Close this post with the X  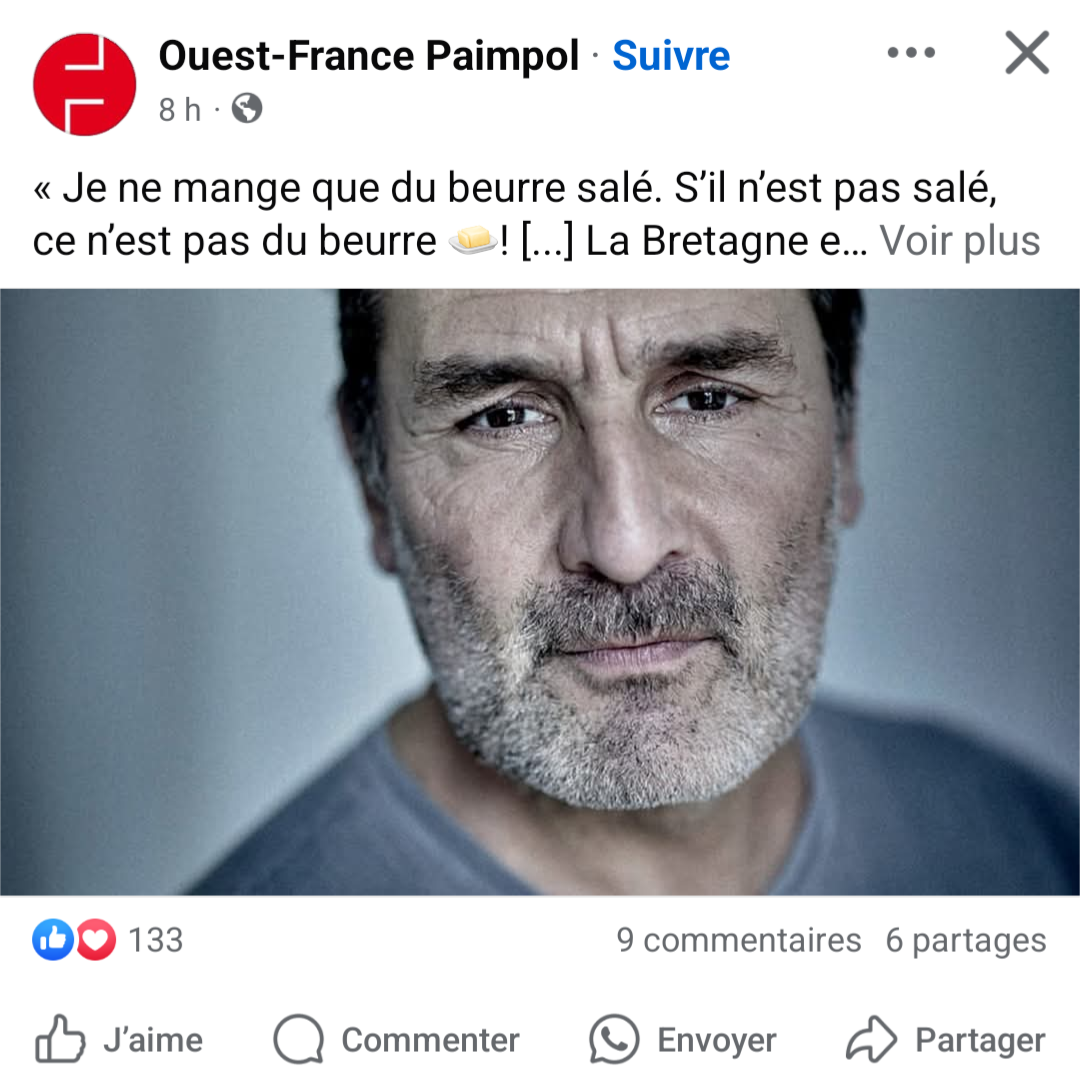[1027, 53]
